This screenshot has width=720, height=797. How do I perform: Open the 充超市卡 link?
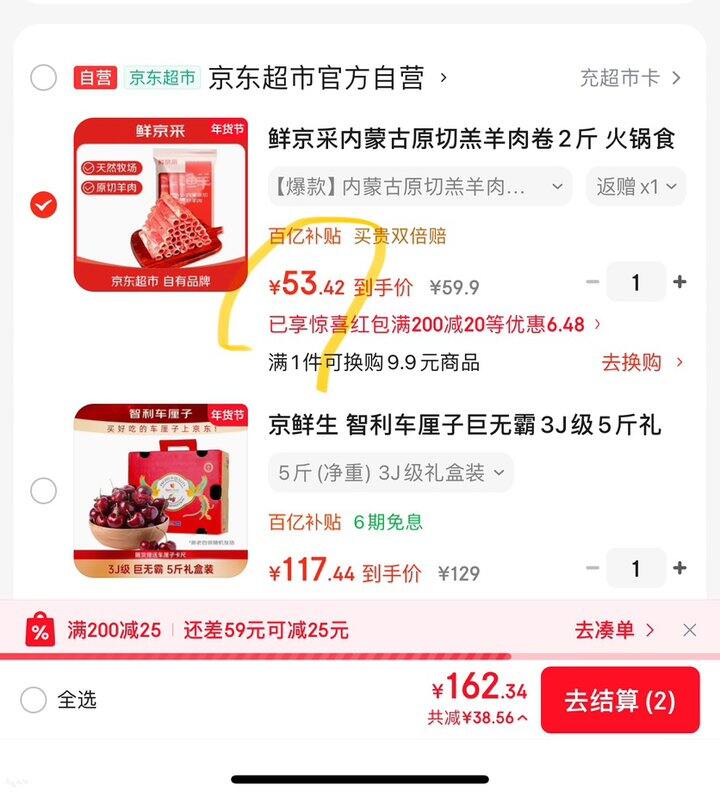630,78
